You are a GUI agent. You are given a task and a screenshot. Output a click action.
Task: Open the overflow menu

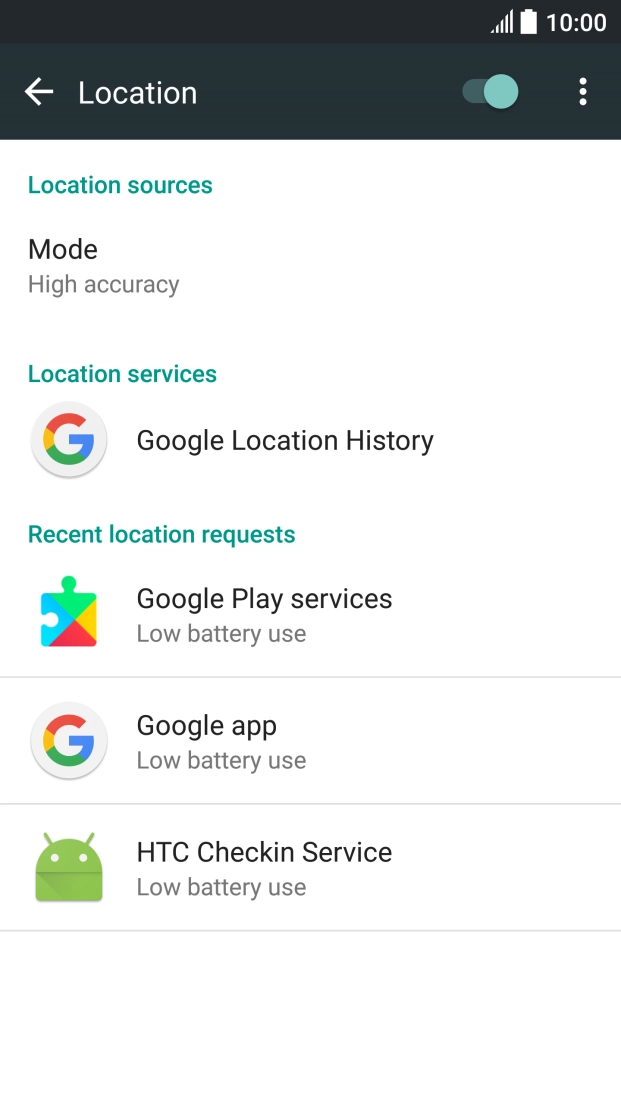pyautogui.click(x=583, y=93)
